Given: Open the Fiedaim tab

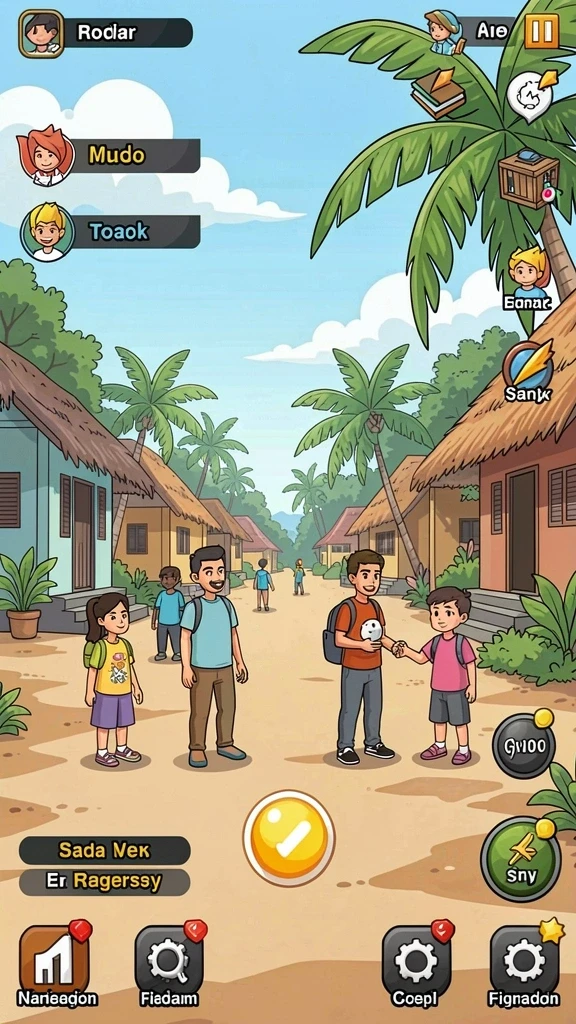Looking at the screenshot, I should click(168, 964).
